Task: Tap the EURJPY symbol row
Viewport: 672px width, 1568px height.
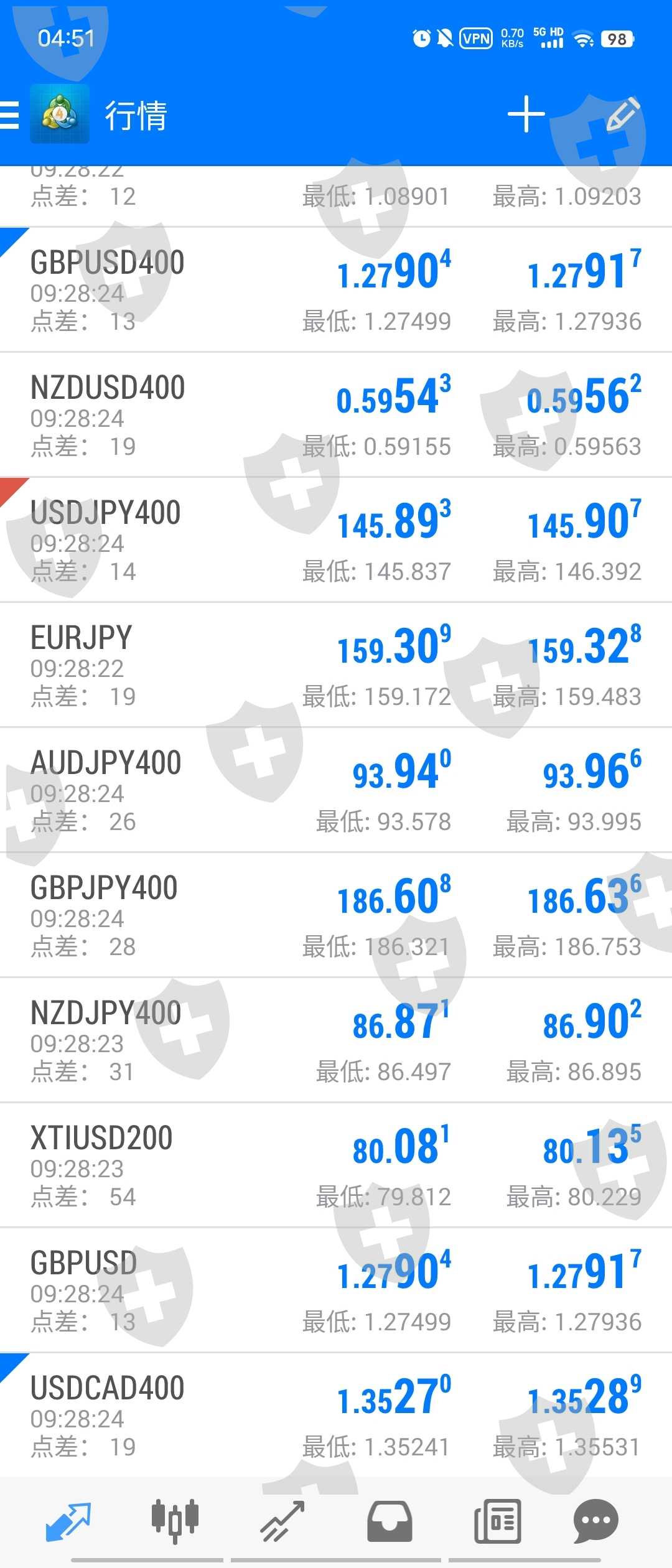Action: point(336,665)
